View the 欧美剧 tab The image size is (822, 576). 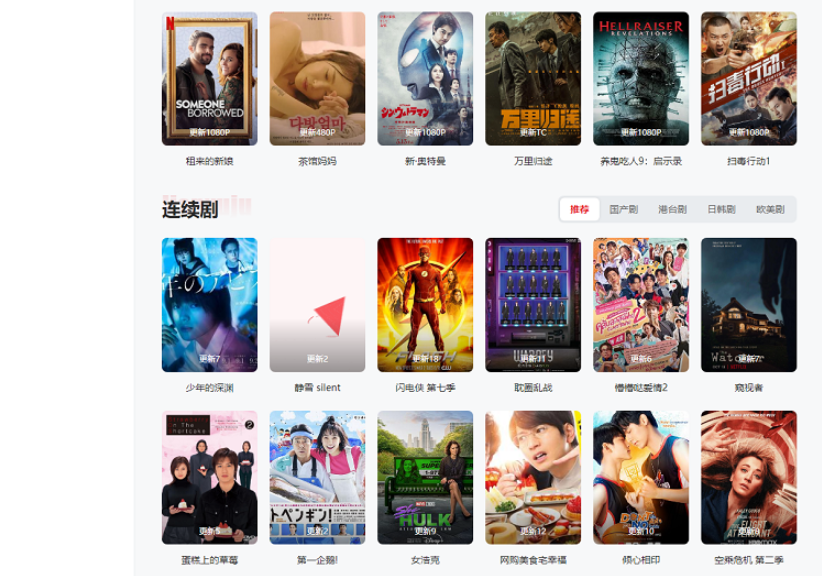[x=770, y=209]
